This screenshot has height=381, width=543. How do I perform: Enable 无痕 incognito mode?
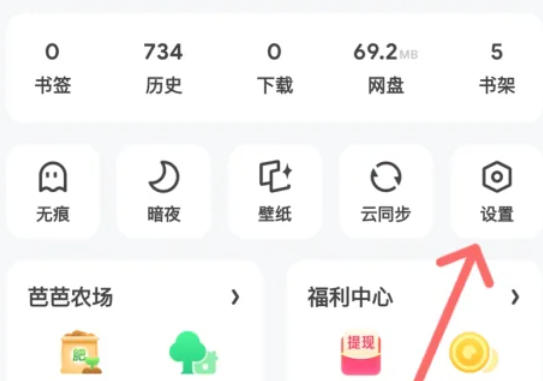pyautogui.click(x=53, y=192)
